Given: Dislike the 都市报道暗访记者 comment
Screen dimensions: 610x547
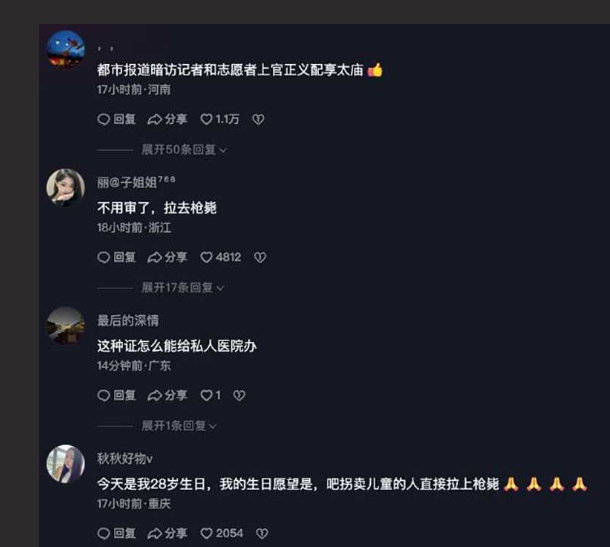Looking at the screenshot, I should click(258, 119).
